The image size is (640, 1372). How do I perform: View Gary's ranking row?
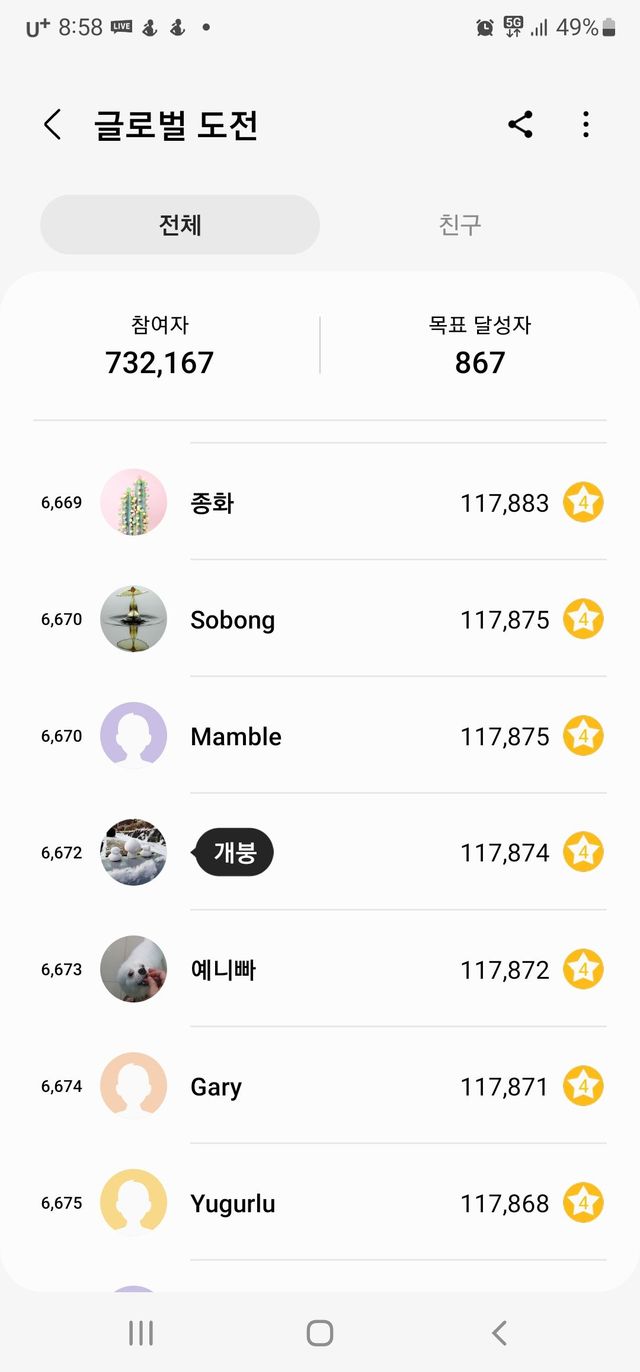point(320,1086)
